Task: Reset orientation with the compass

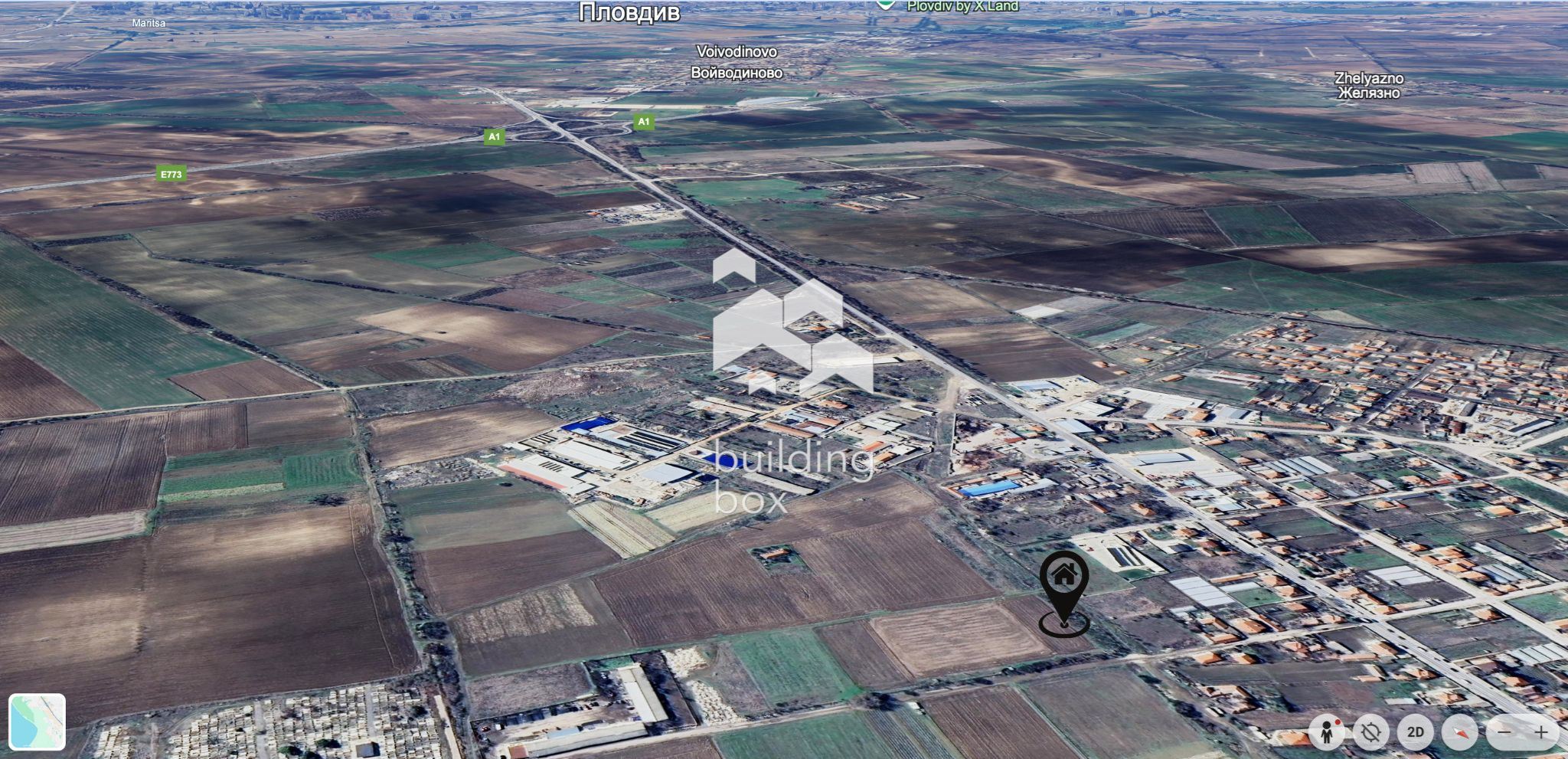Action: pyautogui.click(x=1460, y=732)
